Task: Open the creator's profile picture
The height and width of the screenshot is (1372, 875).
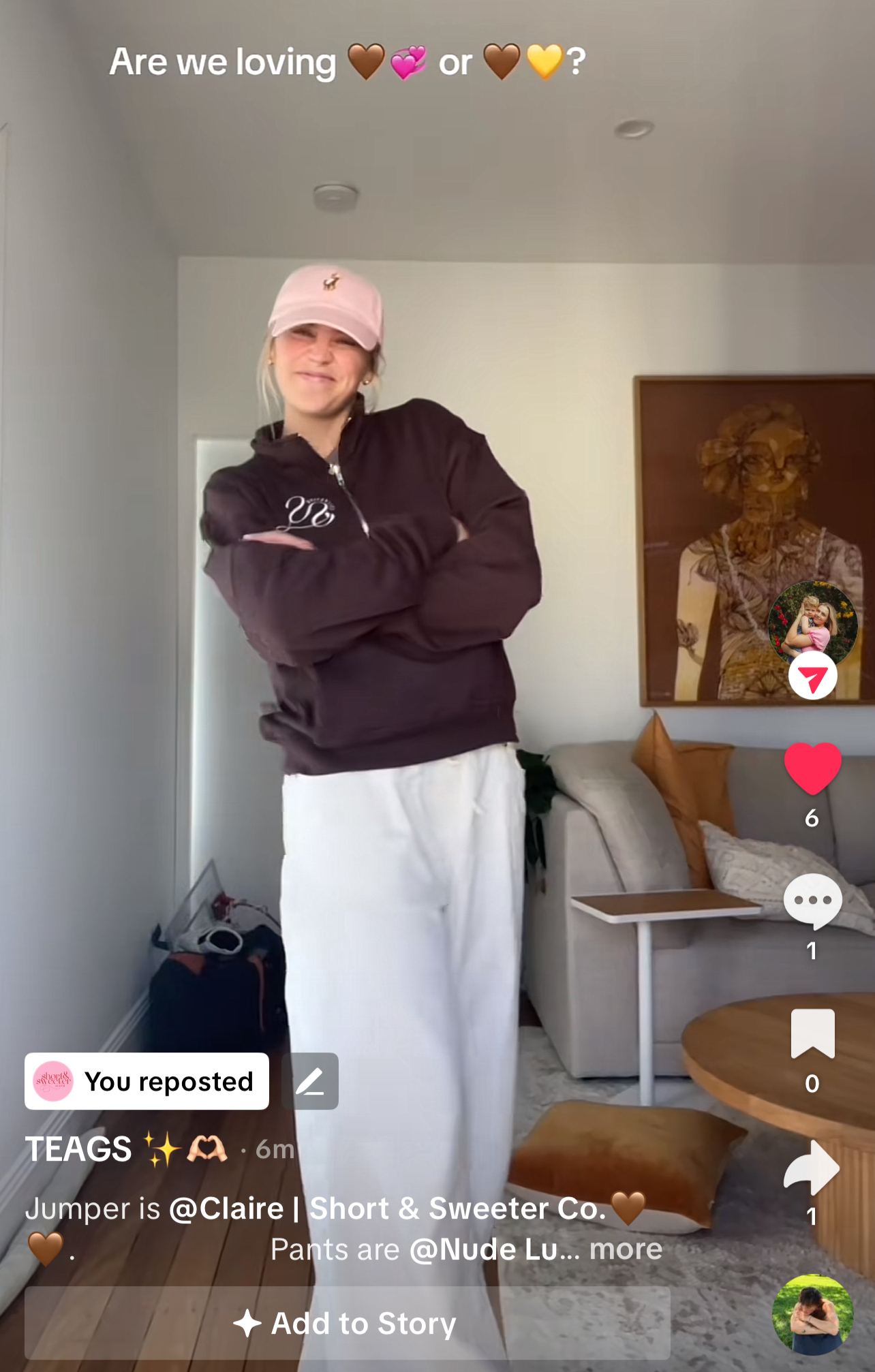Action: 812,623
